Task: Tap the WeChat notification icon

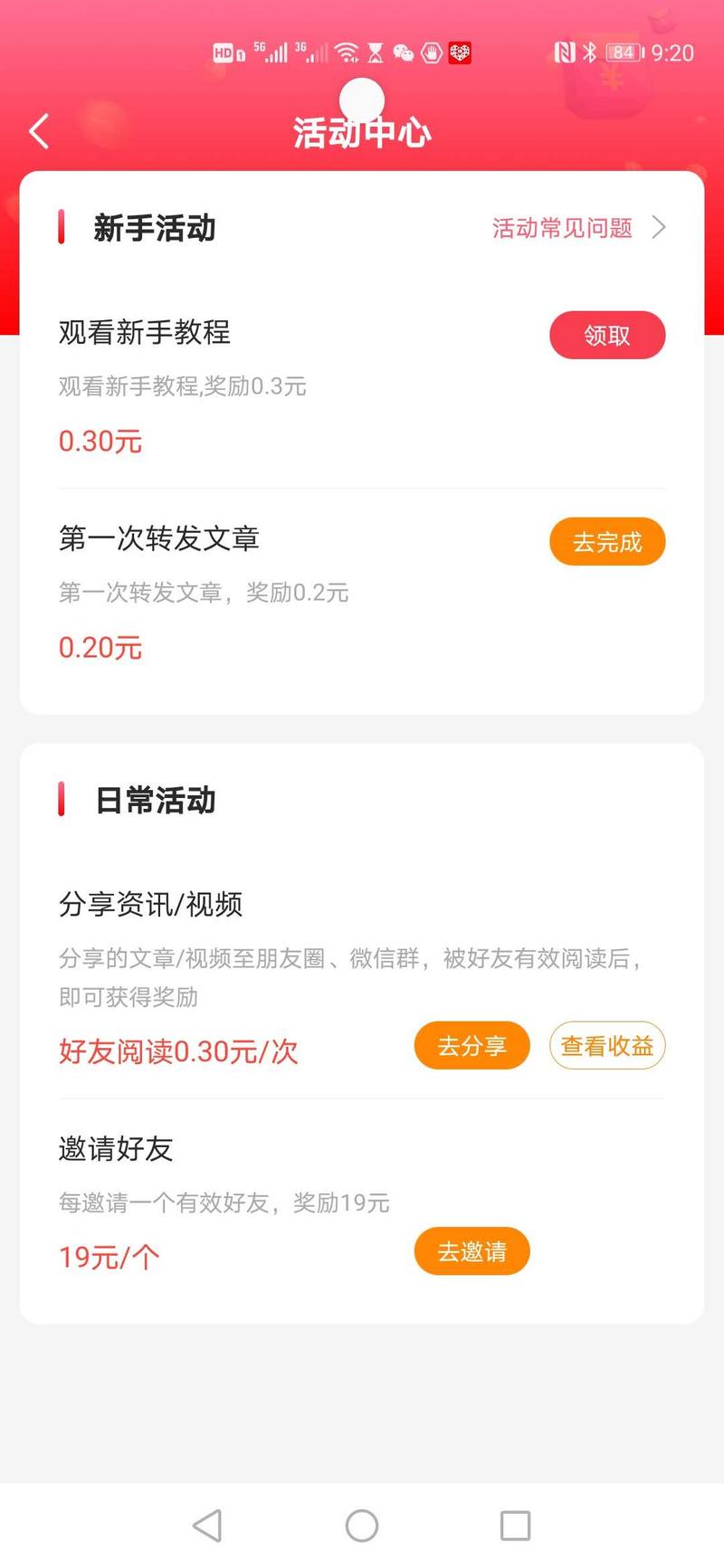Action: click(x=404, y=52)
